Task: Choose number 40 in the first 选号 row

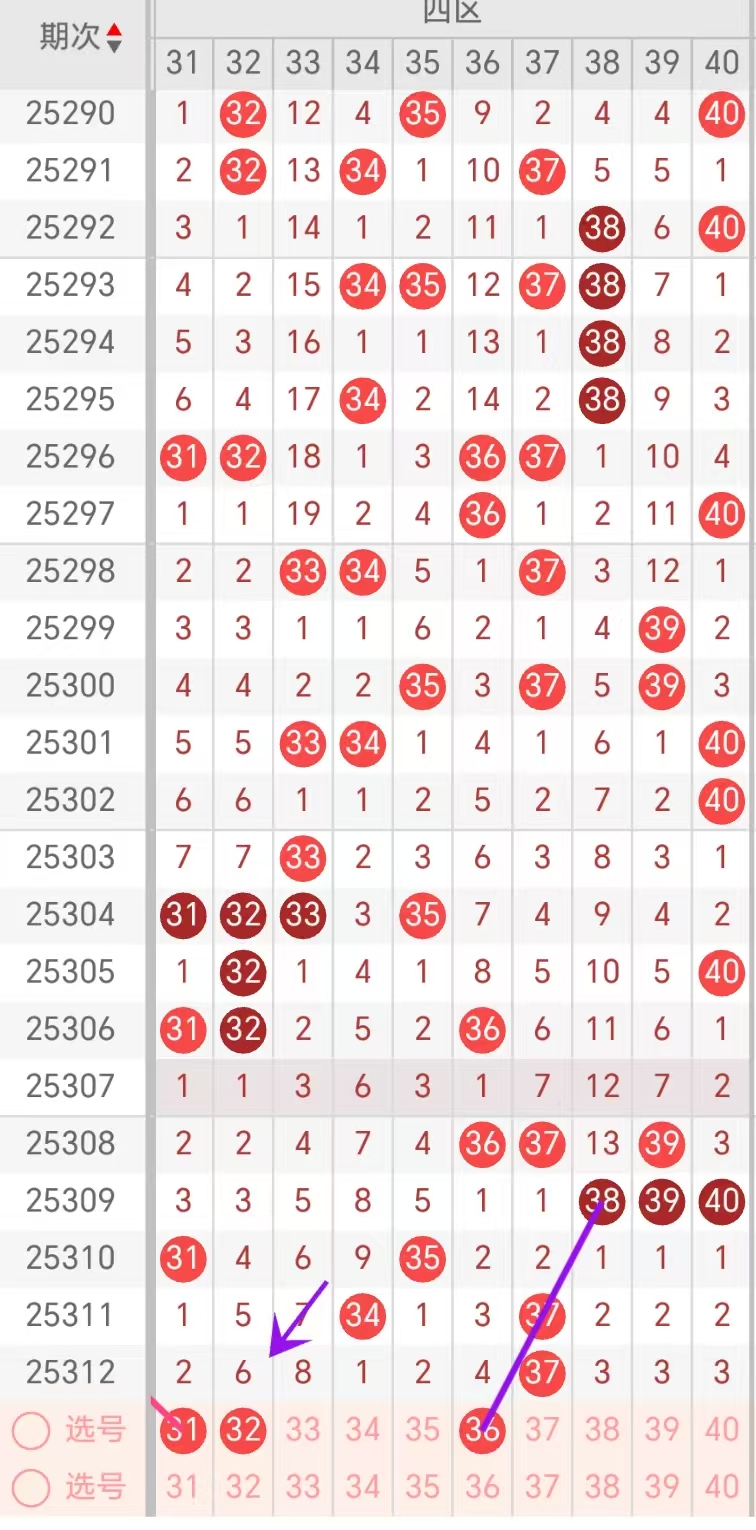Action: coord(721,1430)
